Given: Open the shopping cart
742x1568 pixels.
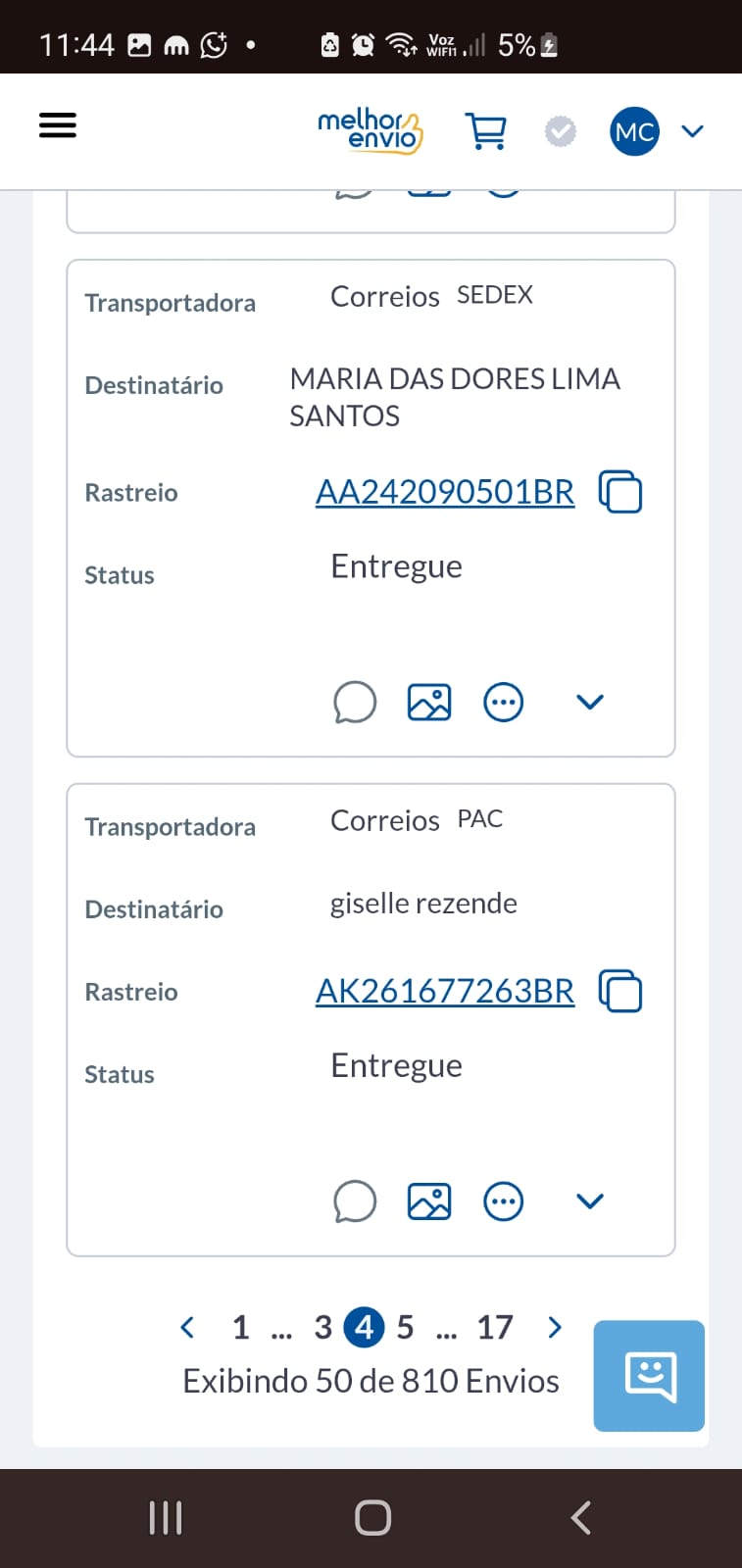Looking at the screenshot, I should tap(485, 131).
